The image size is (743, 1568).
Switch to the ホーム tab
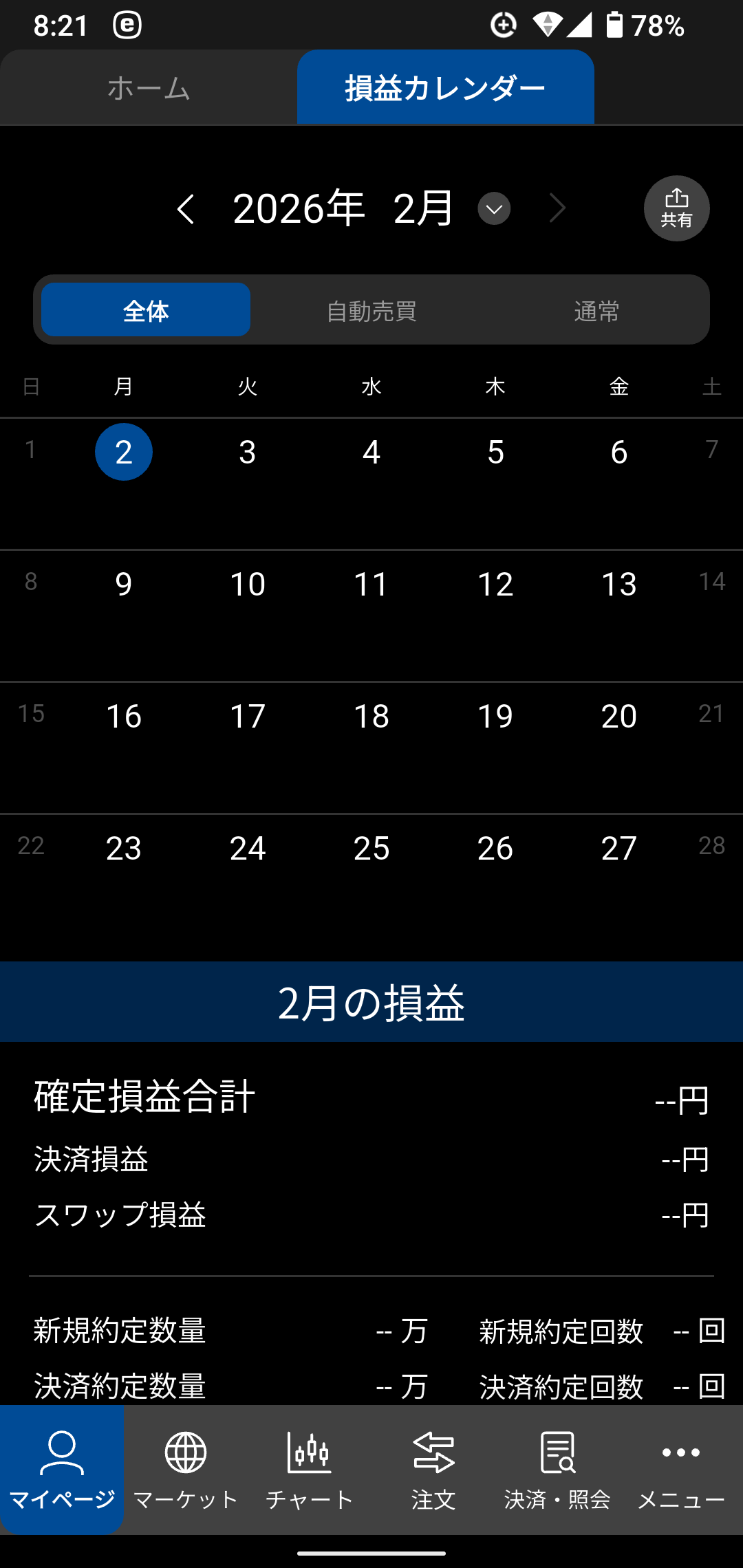149,88
